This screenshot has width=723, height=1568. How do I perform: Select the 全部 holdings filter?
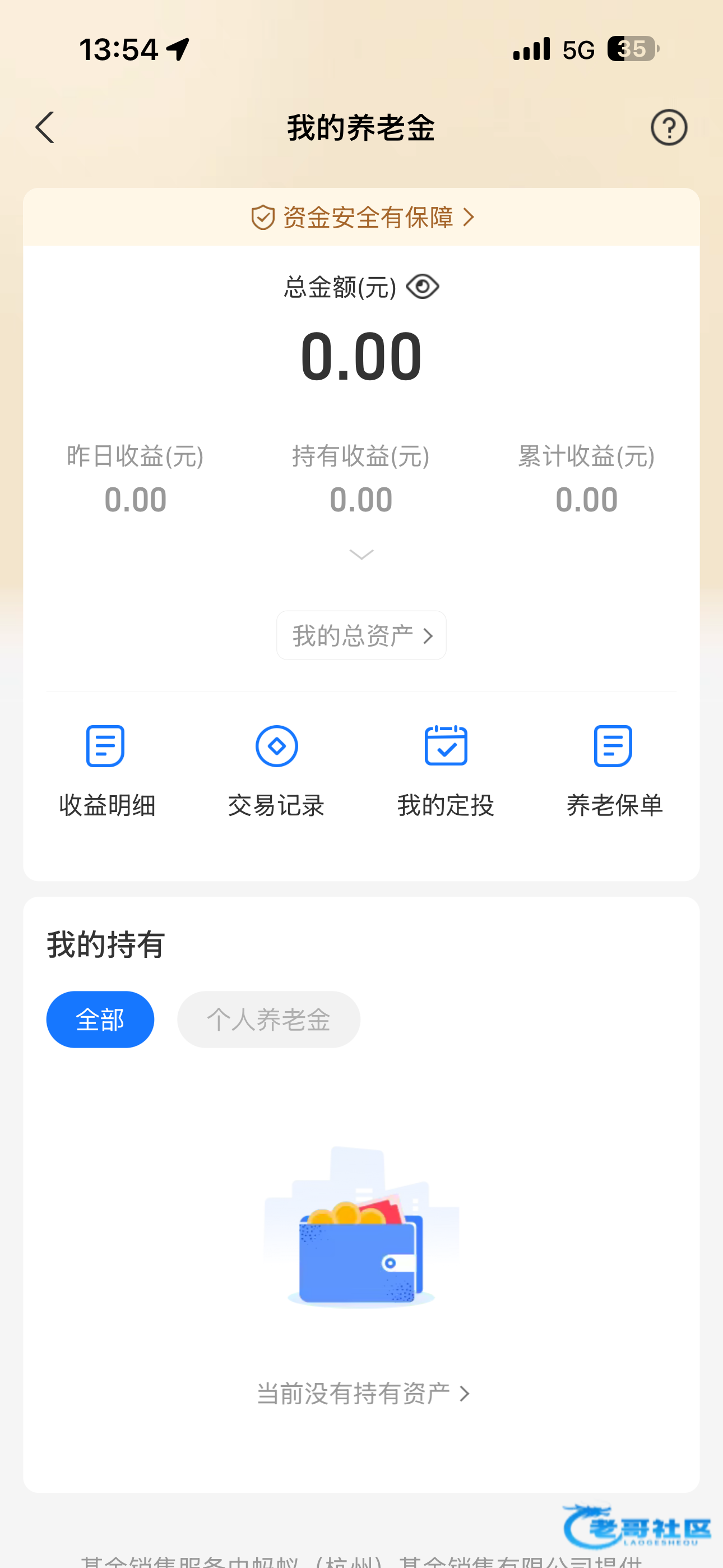[x=100, y=1020]
